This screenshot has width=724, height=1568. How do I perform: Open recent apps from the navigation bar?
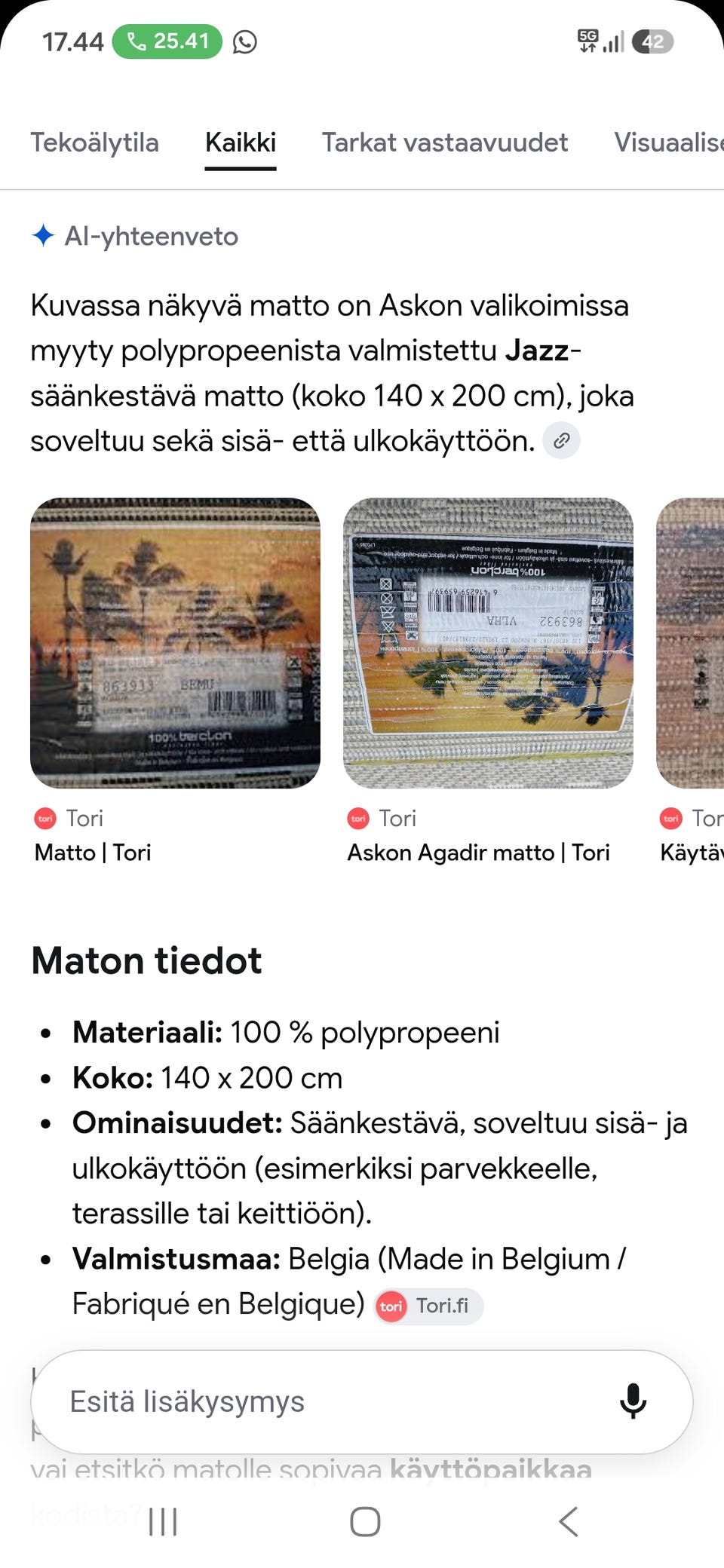163,1521
